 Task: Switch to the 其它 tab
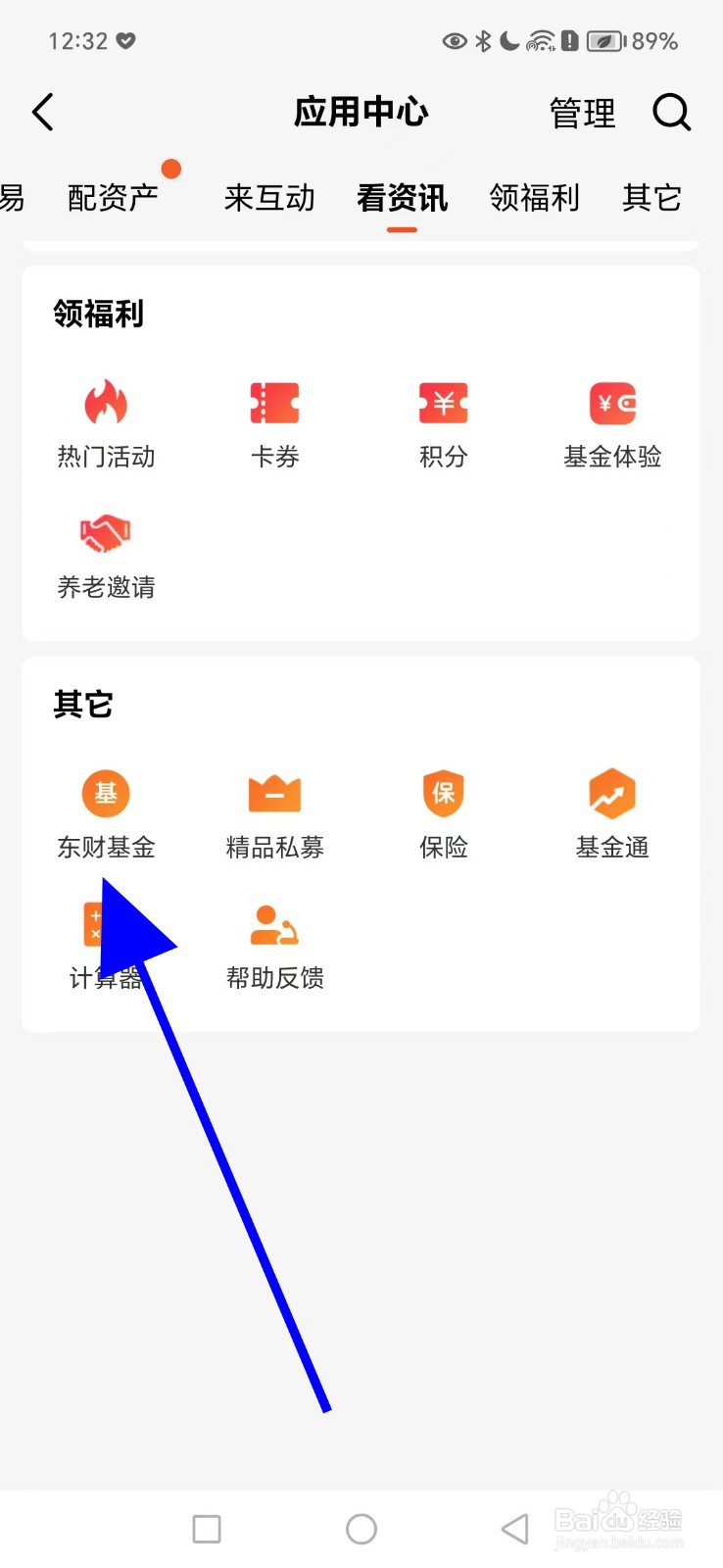[651, 197]
